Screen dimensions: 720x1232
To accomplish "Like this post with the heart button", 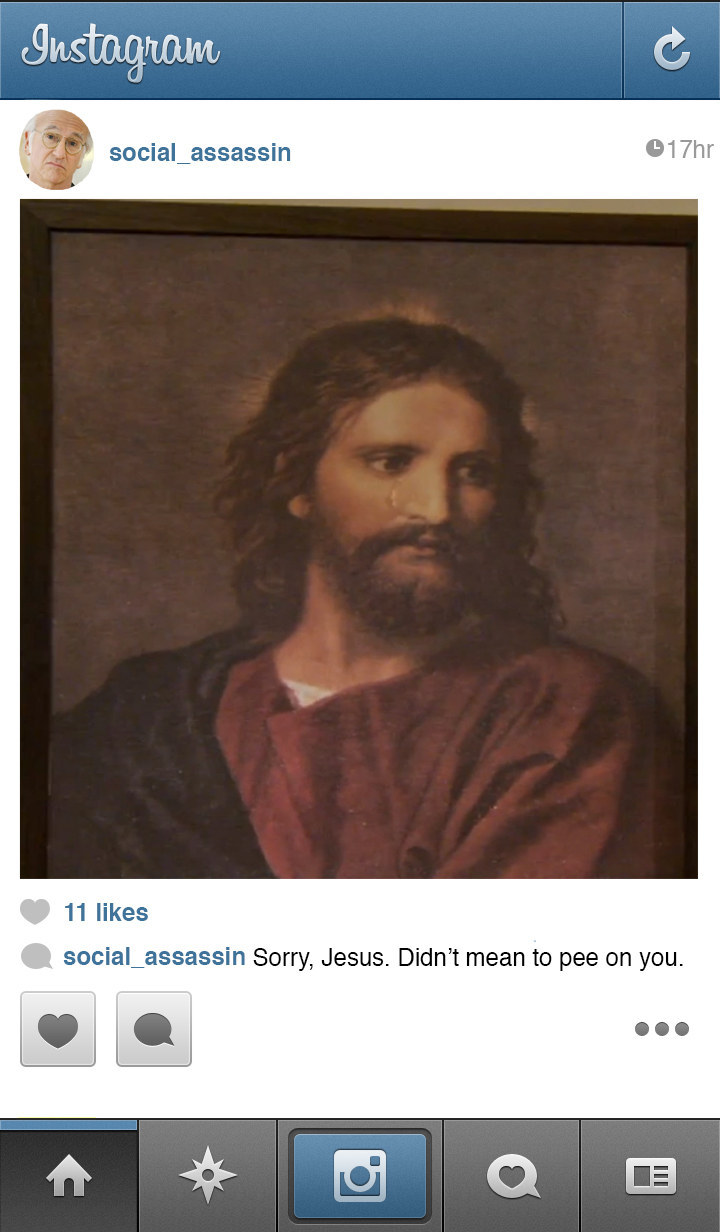I will click(58, 1029).
